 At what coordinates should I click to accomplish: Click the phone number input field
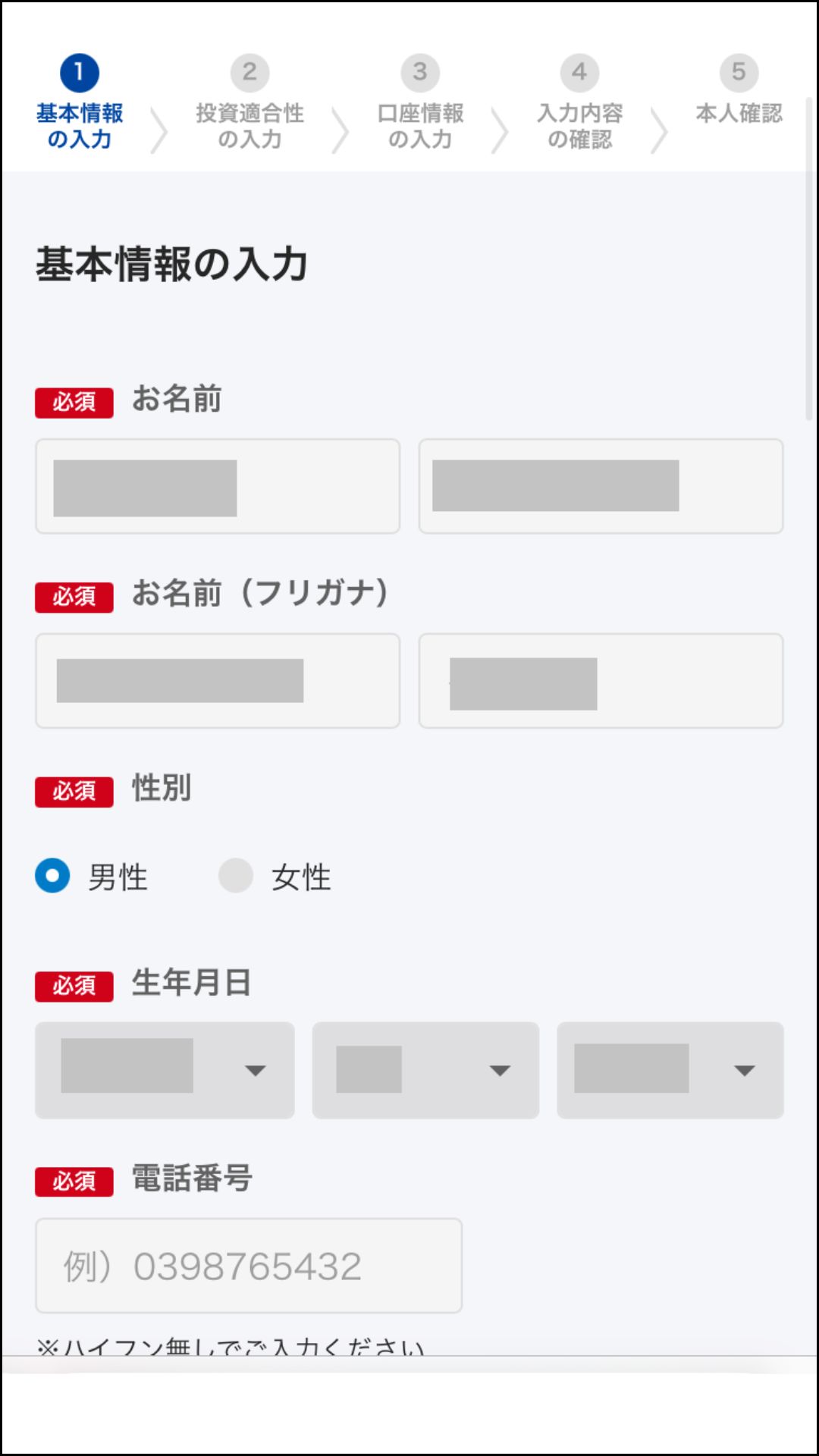[249, 1265]
